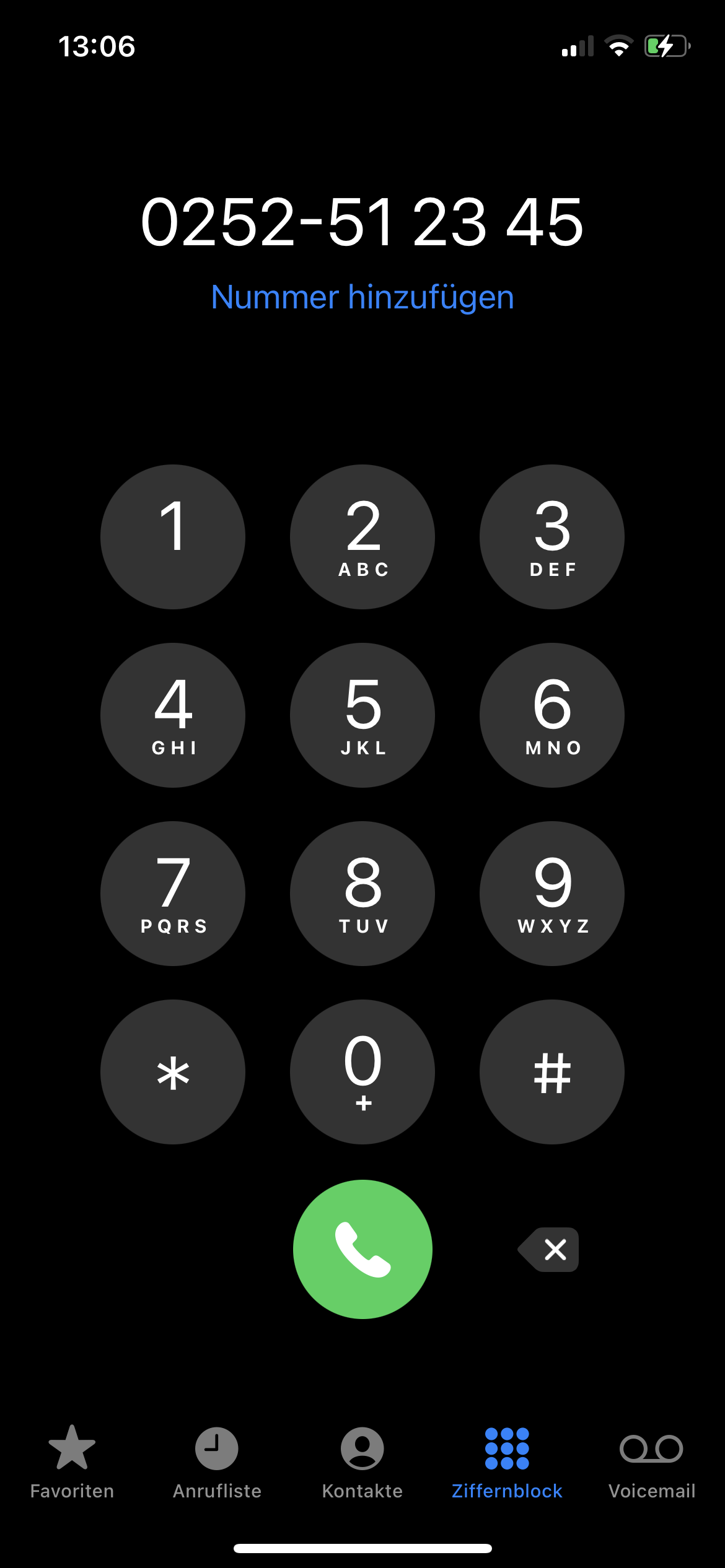Tap the 8 TUV key
This screenshot has height=1568, width=725.
(362, 894)
